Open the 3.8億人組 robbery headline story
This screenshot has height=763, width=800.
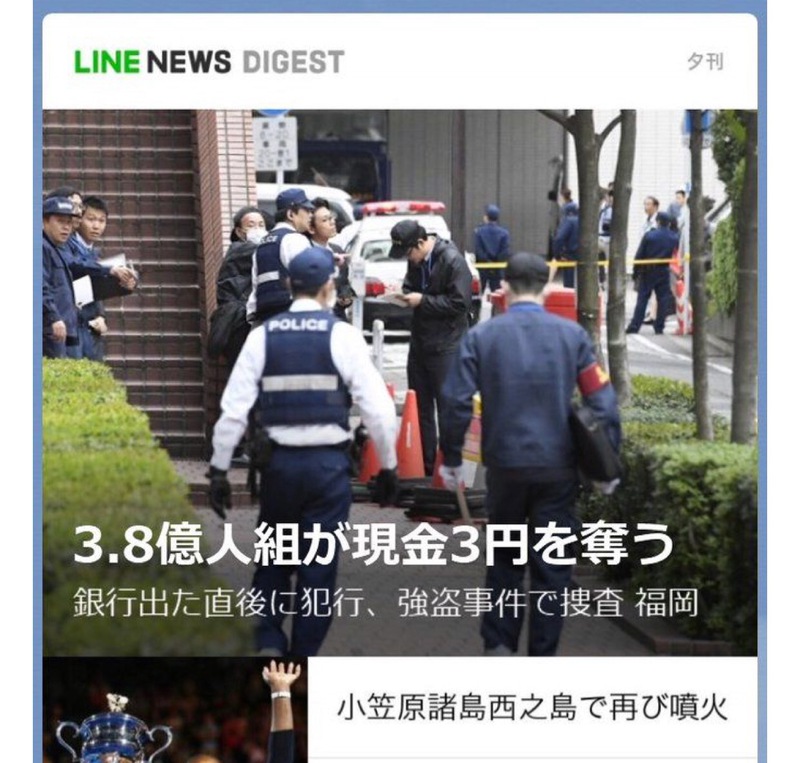[374, 546]
